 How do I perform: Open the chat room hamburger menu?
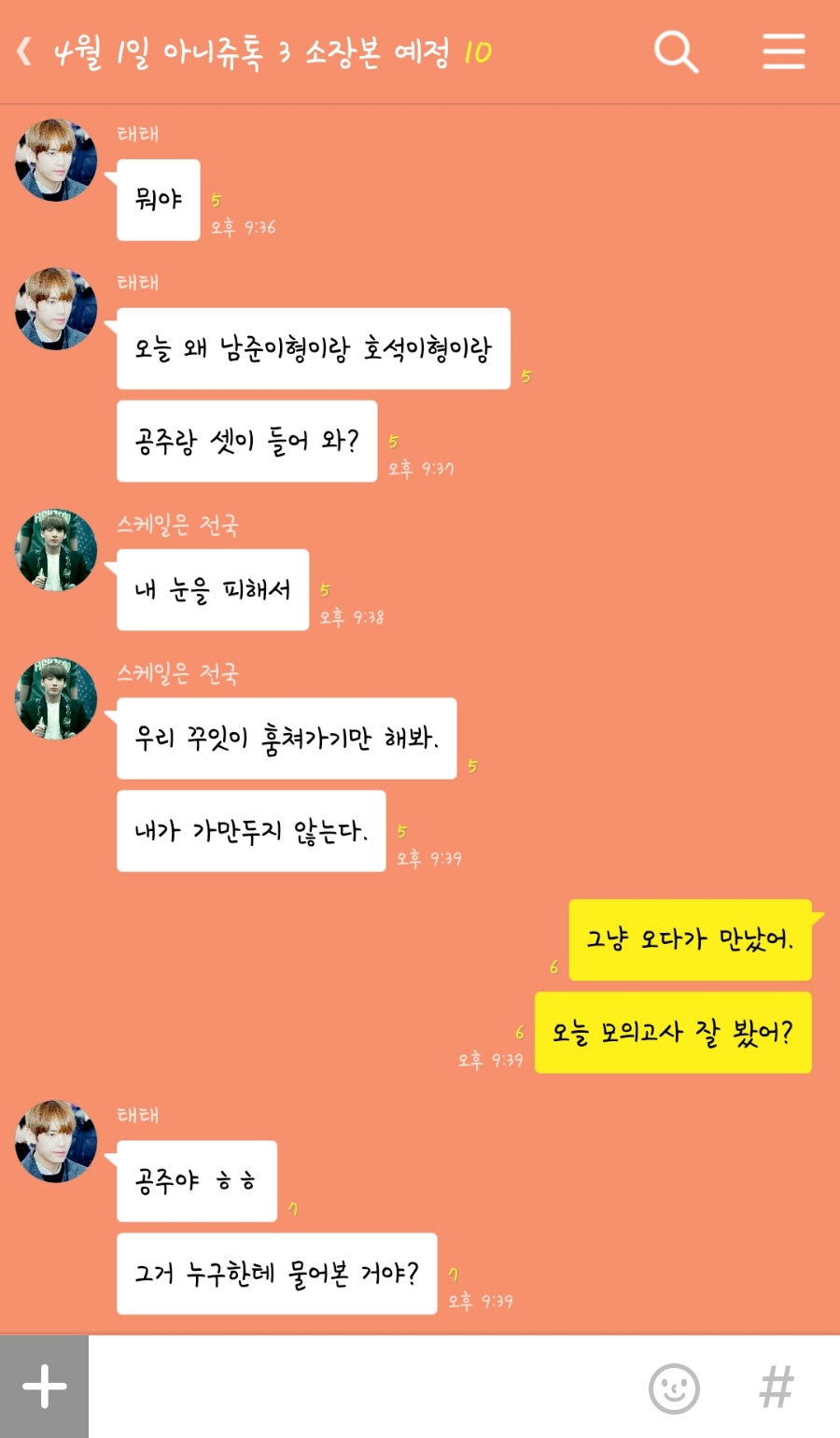coord(783,51)
